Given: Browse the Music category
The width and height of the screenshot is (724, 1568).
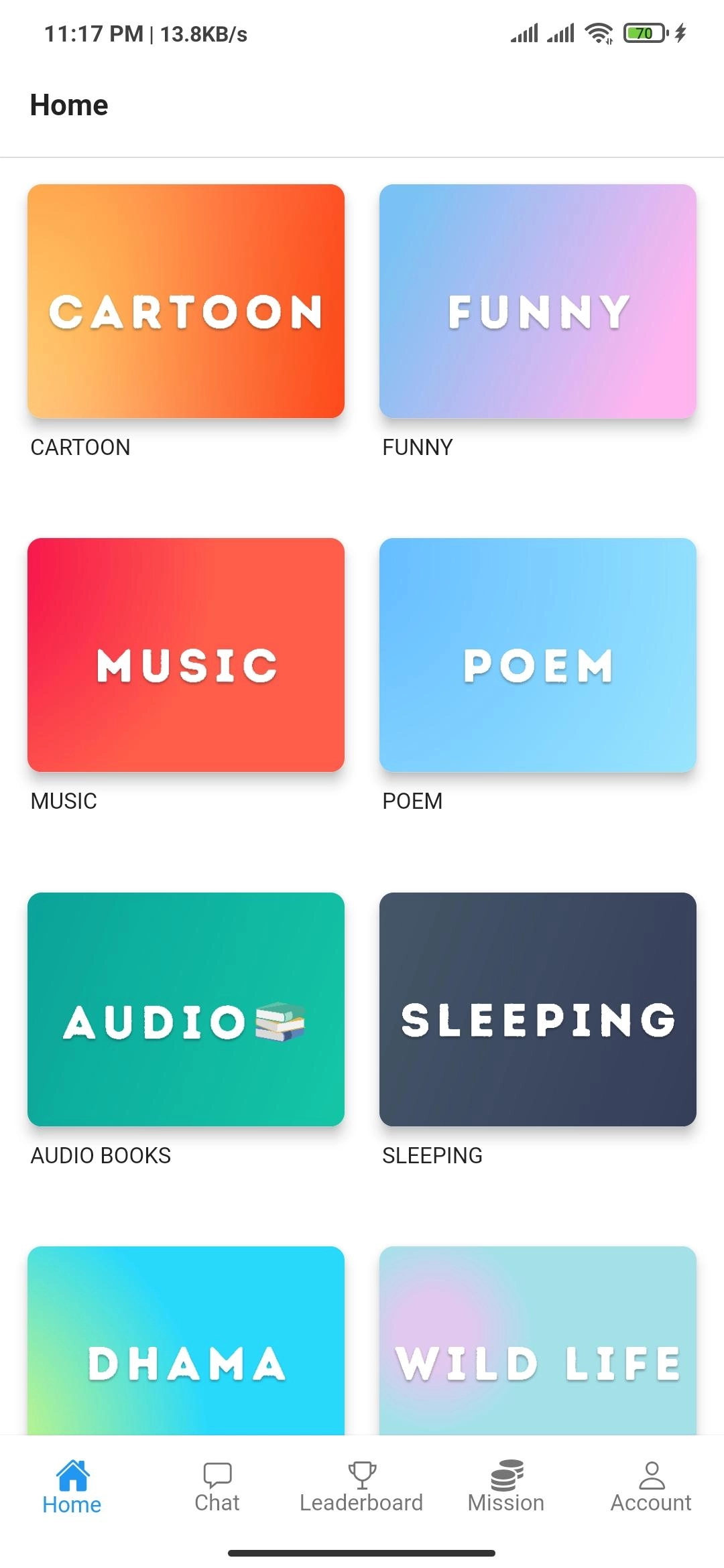Looking at the screenshot, I should click(x=186, y=655).
